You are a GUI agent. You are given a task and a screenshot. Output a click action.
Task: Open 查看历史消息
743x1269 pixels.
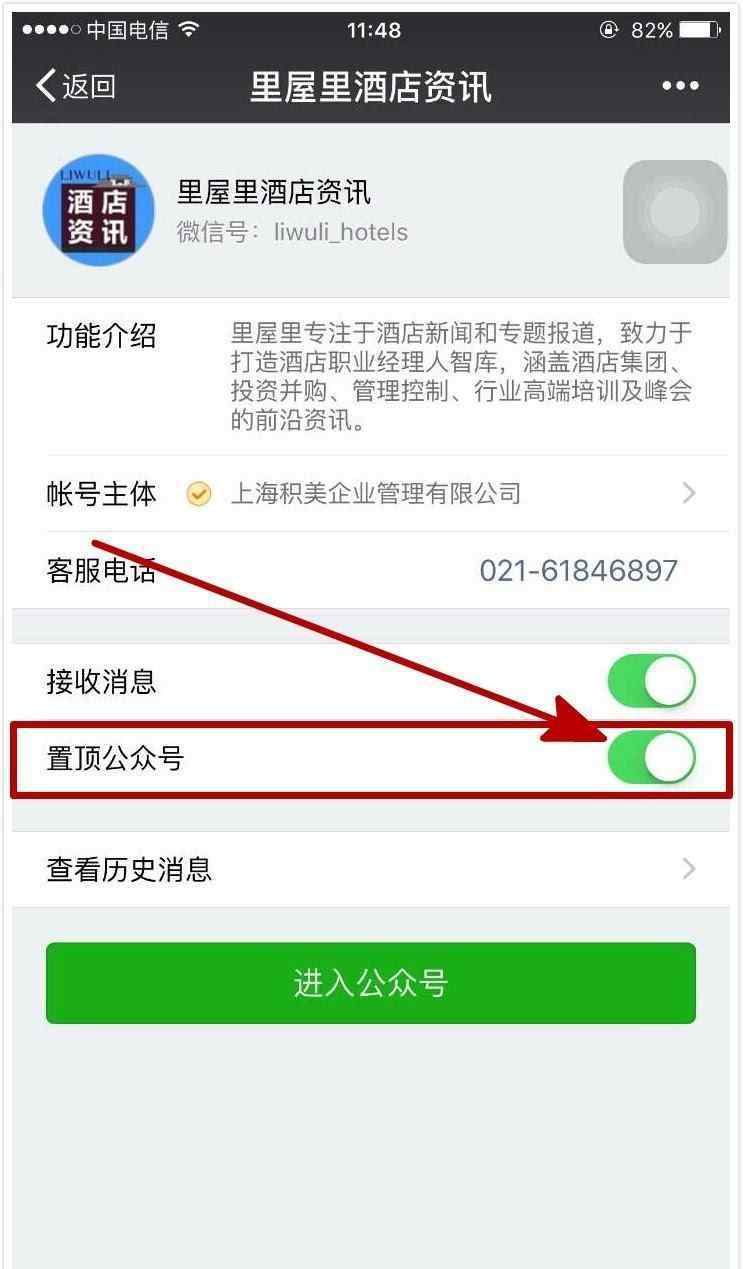tap(371, 869)
